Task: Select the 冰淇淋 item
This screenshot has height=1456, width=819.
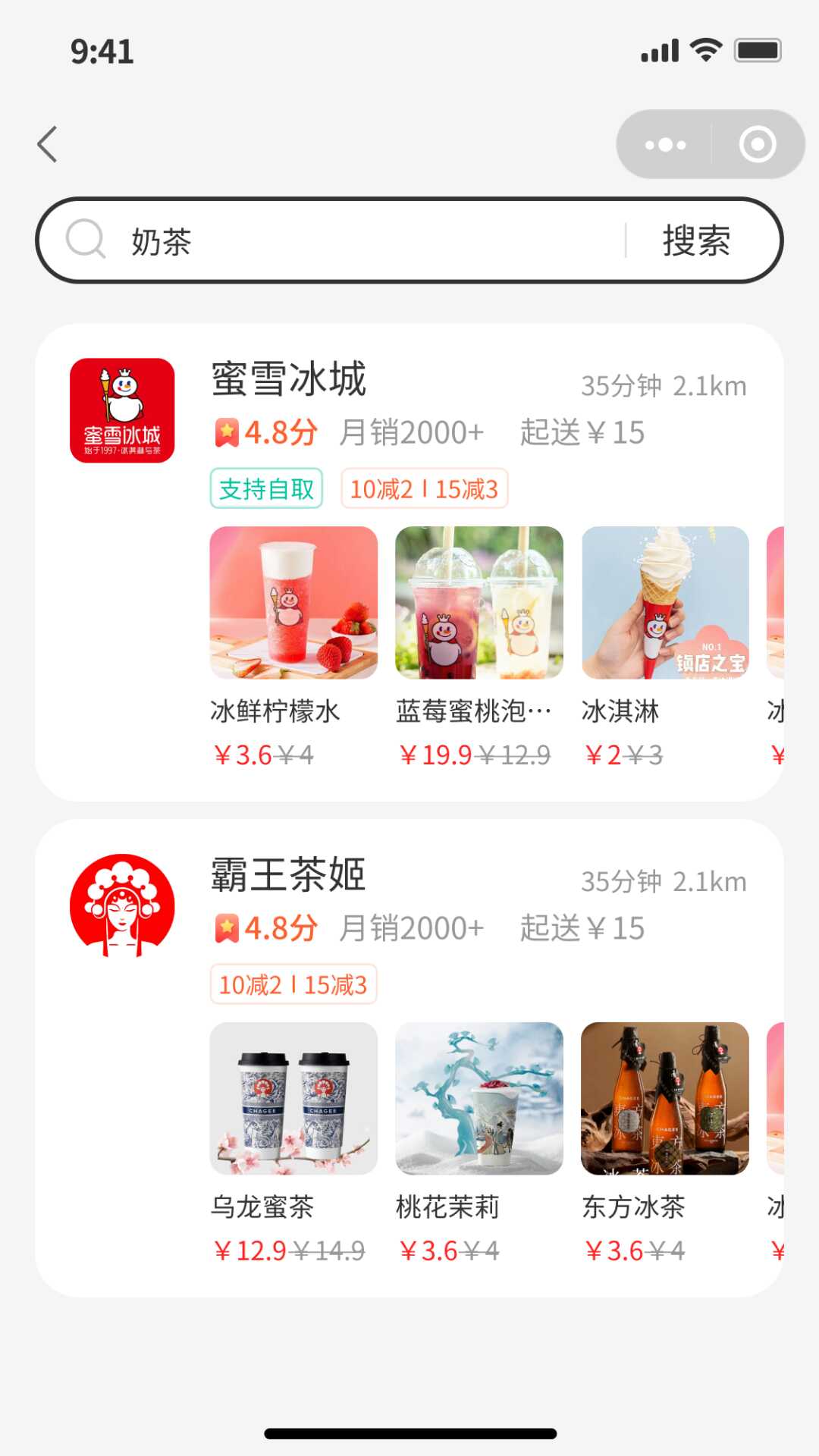Action: [665, 603]
